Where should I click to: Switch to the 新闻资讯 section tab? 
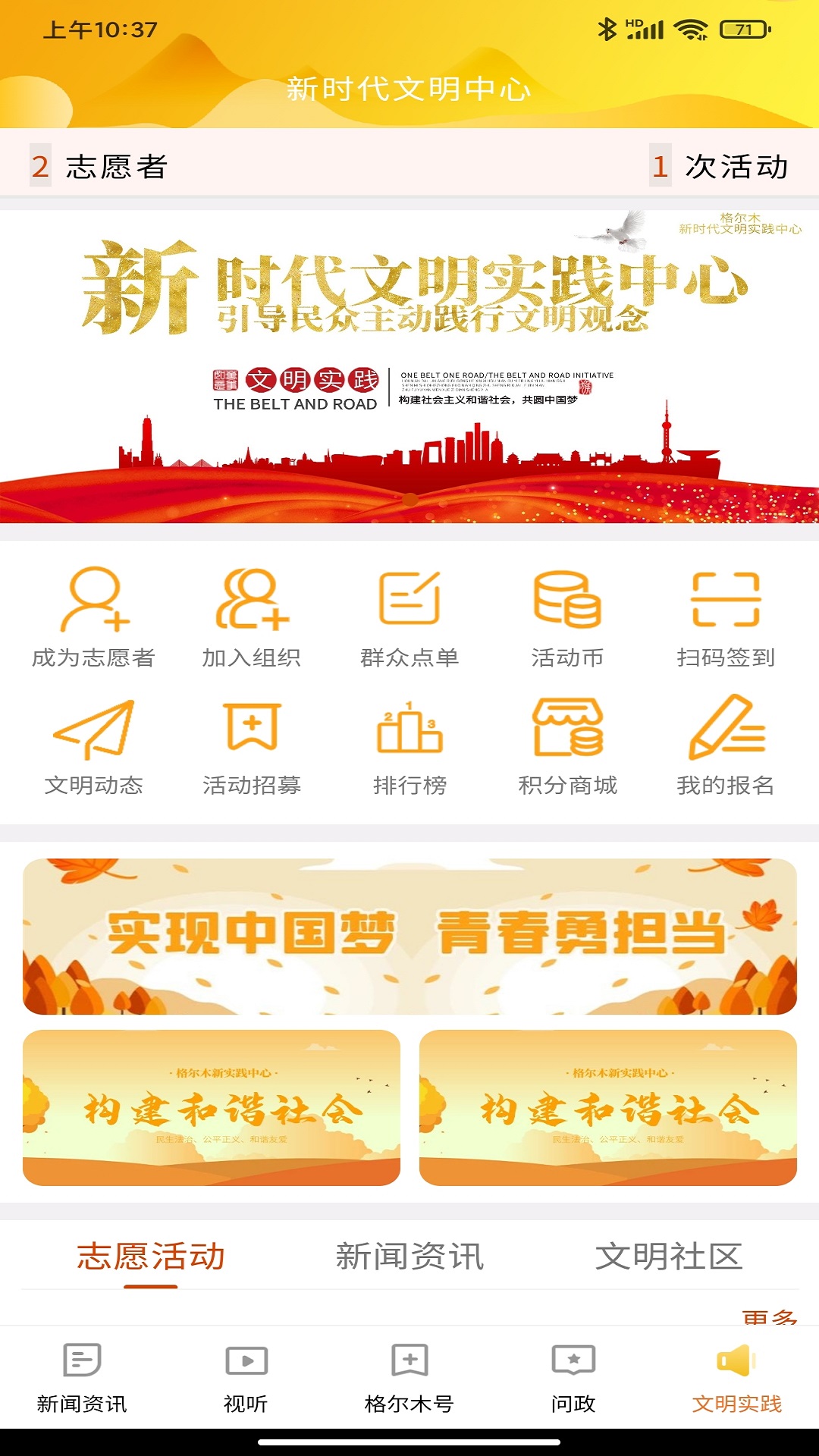click(x=409, y=1257)
